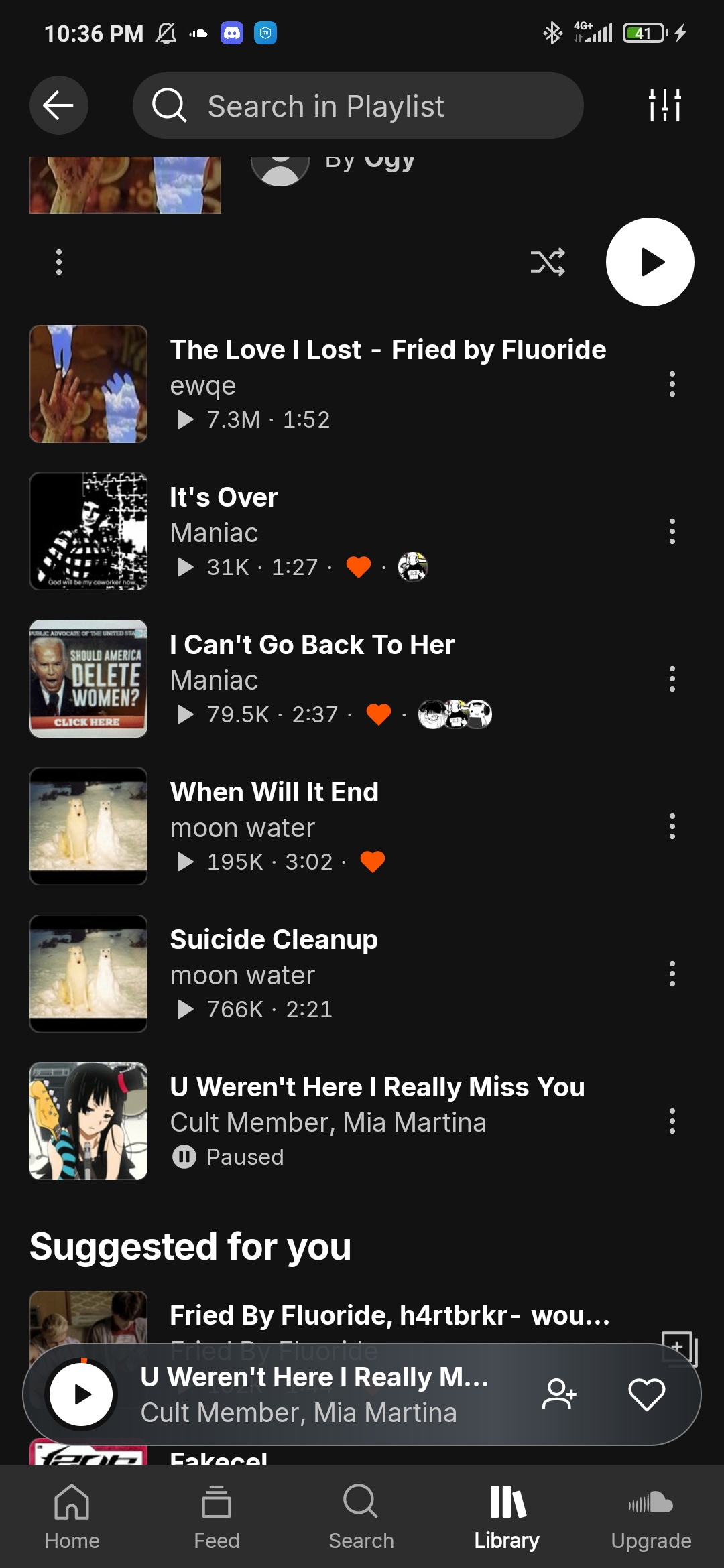Follow the artist from mini player
724x1568 pixels.
point(558,1394)
